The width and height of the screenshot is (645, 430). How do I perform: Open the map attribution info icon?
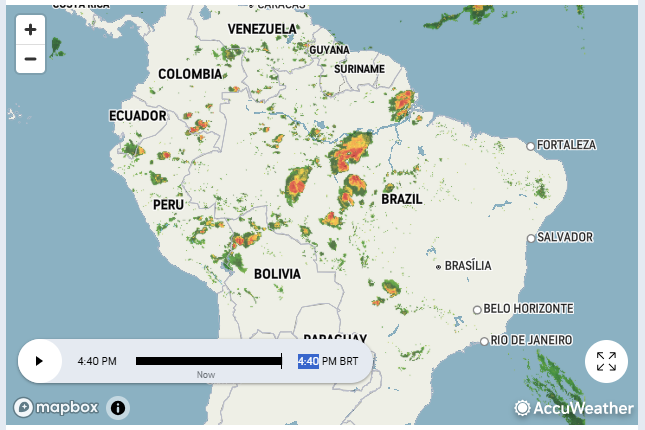(x=118, y=408)
